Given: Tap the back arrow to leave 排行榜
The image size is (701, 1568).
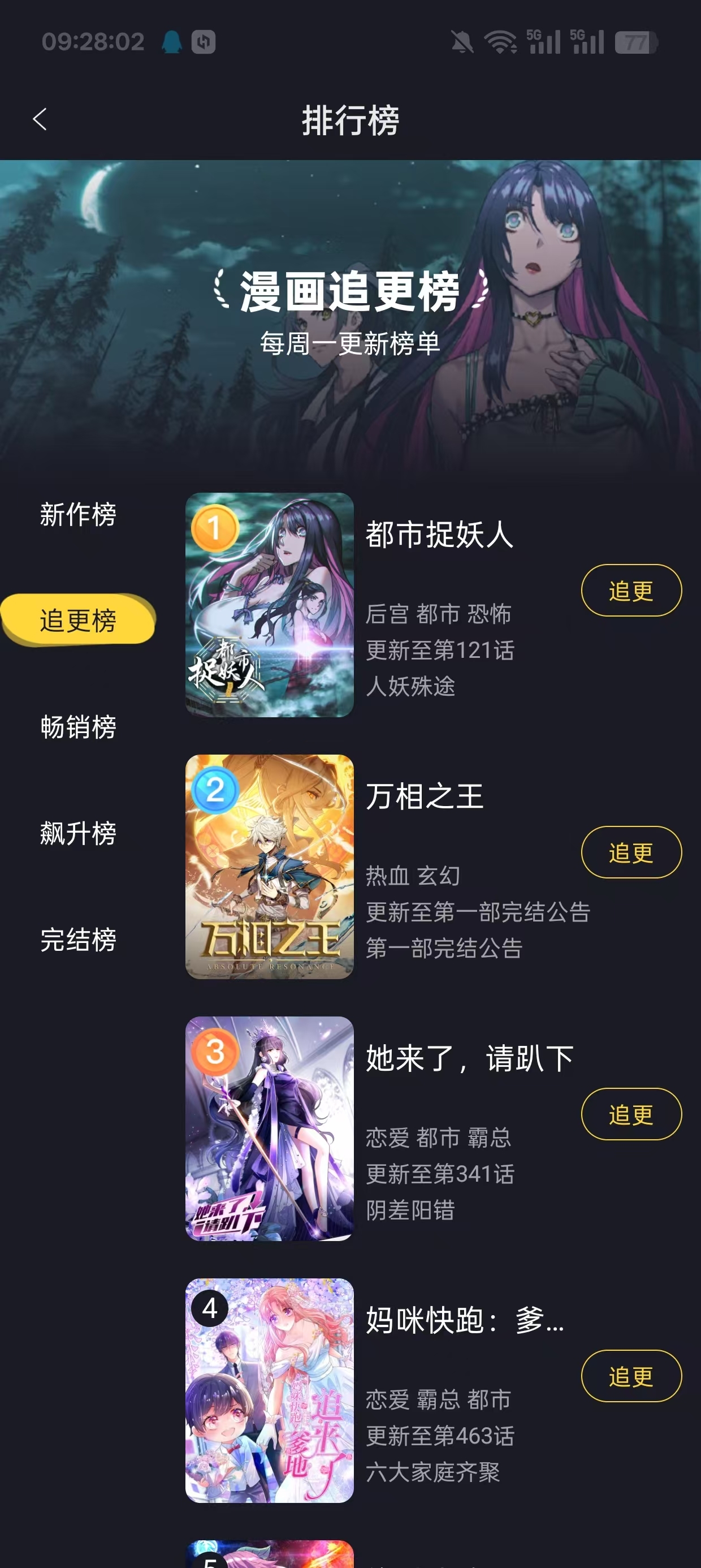Looking at the screenshot, I should (x=40, y=119).
